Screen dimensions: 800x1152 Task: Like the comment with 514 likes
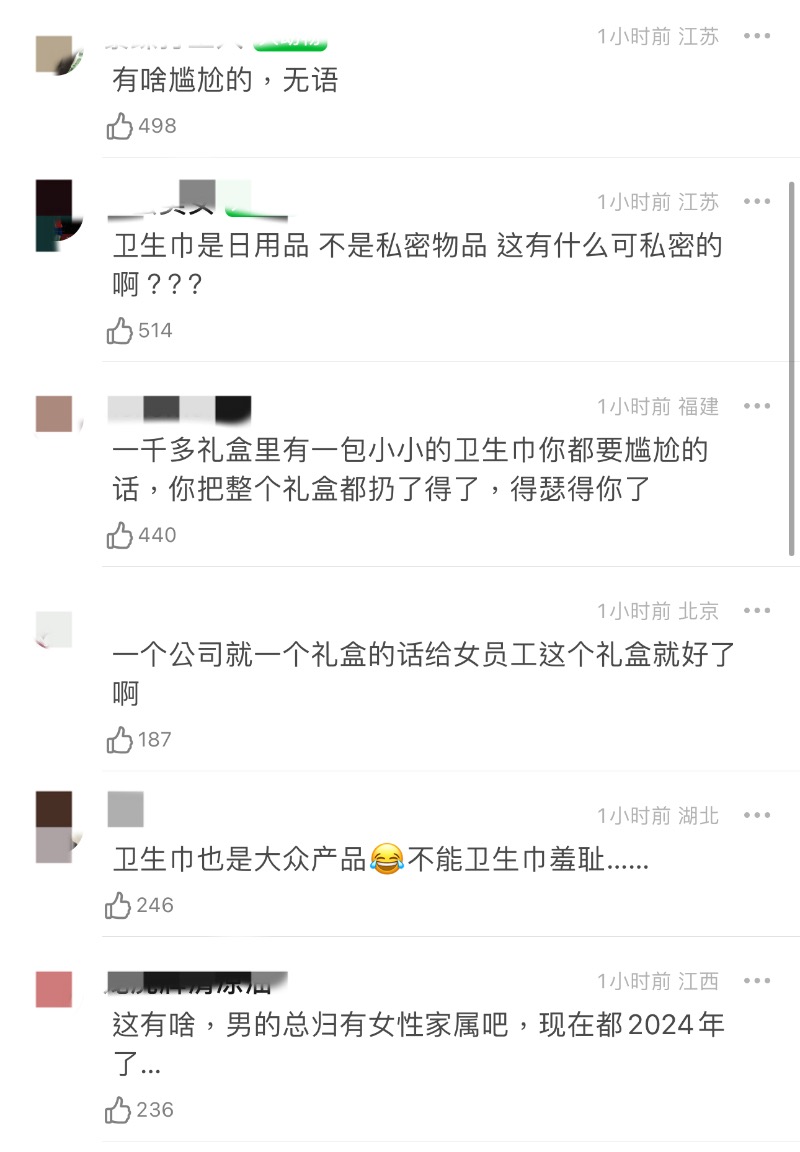pos(120,331)
